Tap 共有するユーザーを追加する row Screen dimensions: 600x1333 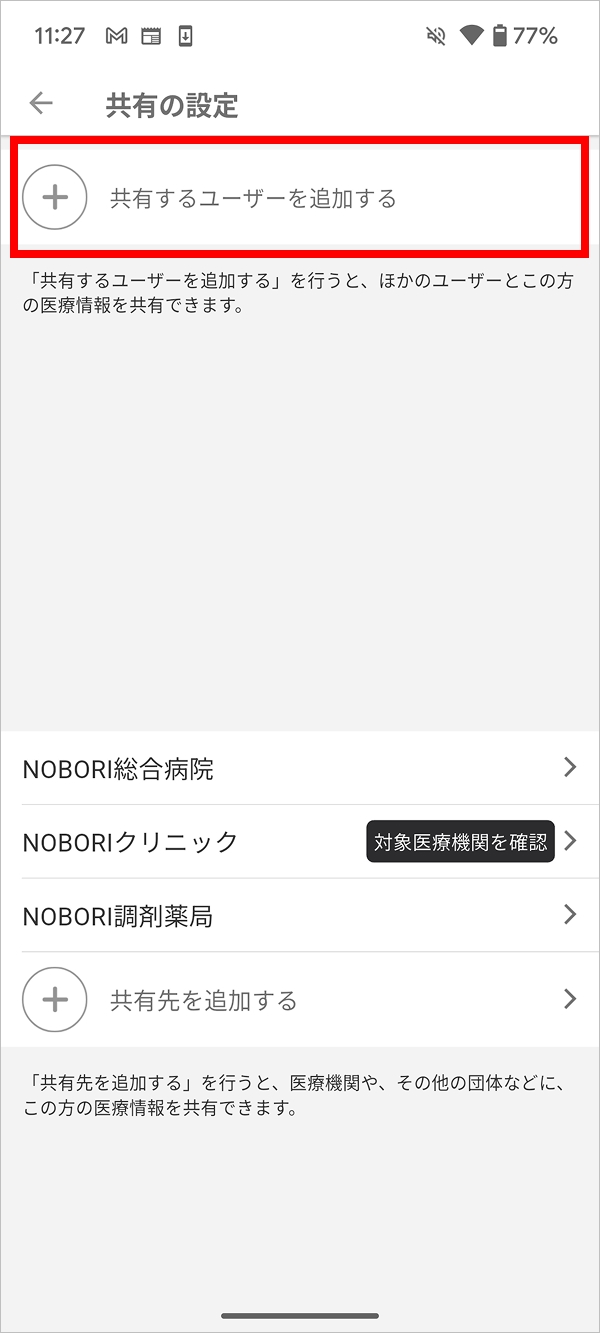[x=300, y=198]
